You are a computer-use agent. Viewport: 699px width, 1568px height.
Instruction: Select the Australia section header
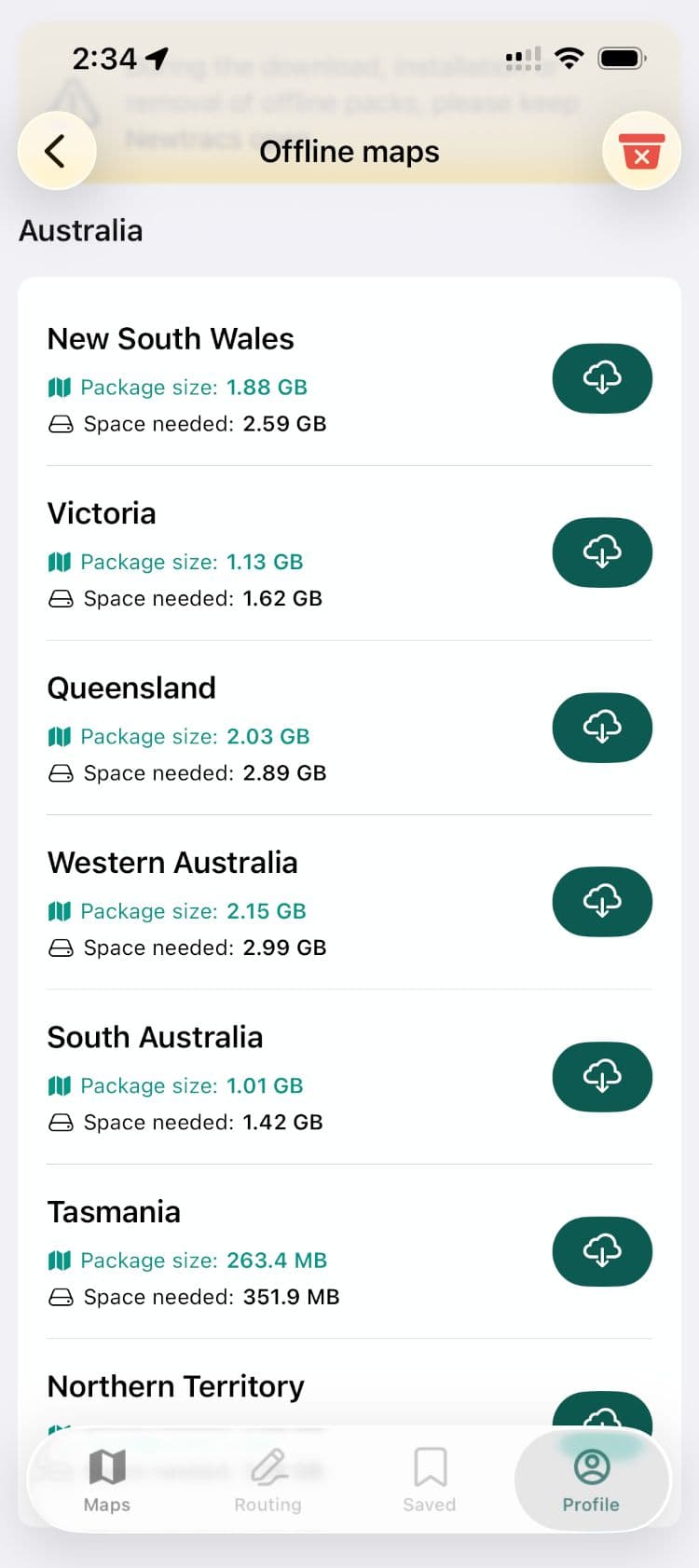click(80, 230)
